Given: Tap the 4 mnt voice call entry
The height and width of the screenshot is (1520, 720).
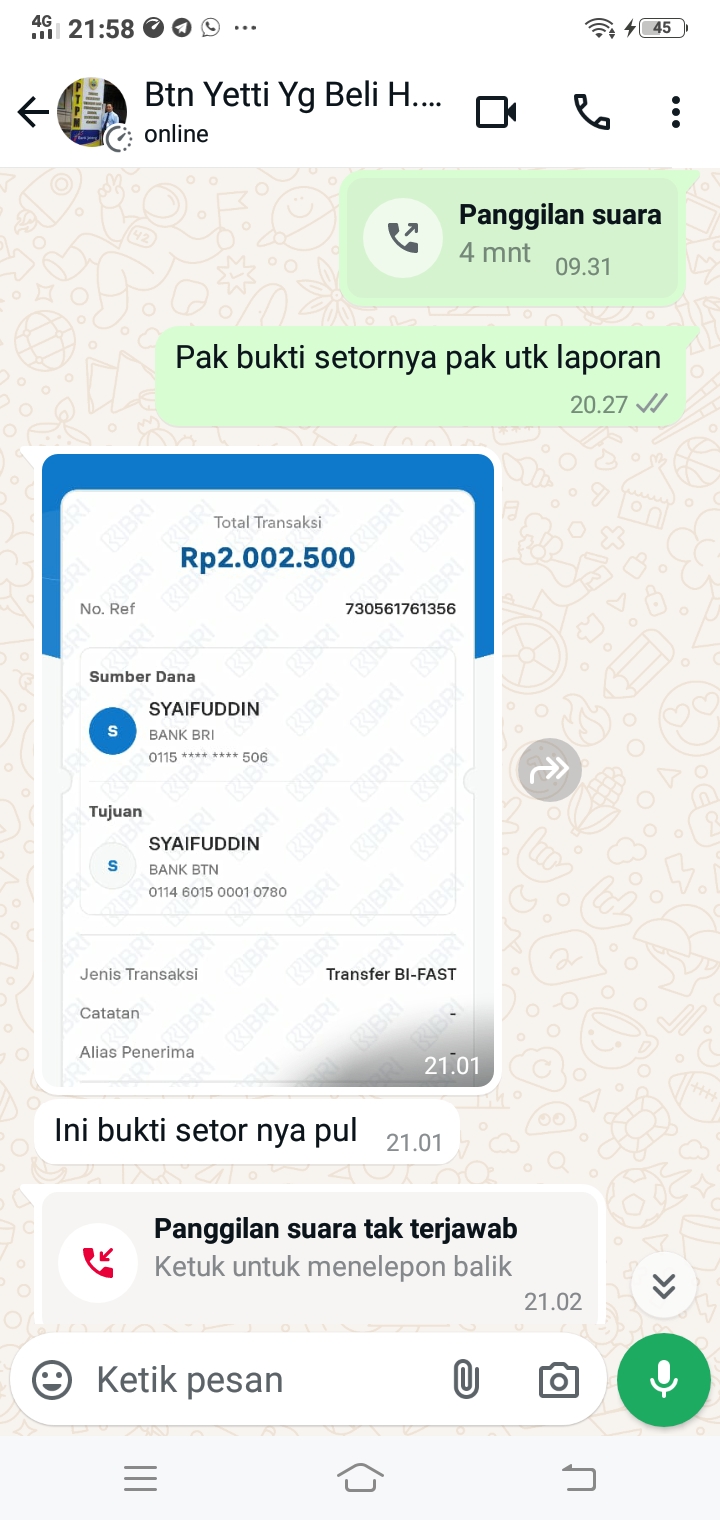Looking at the screenshot, I should tap(512, 238).
